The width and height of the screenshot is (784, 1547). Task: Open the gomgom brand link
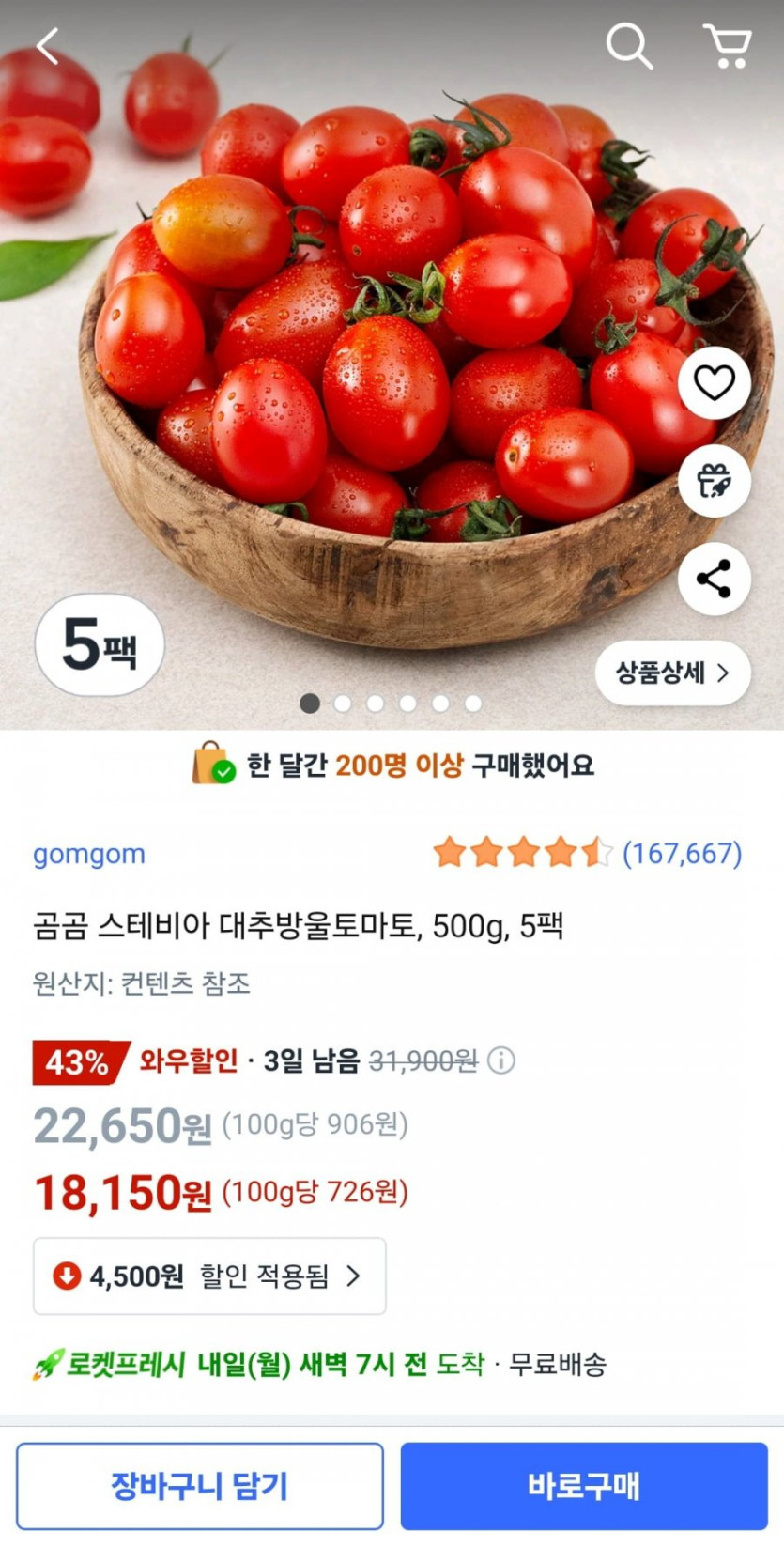click(x=89, y=854)
